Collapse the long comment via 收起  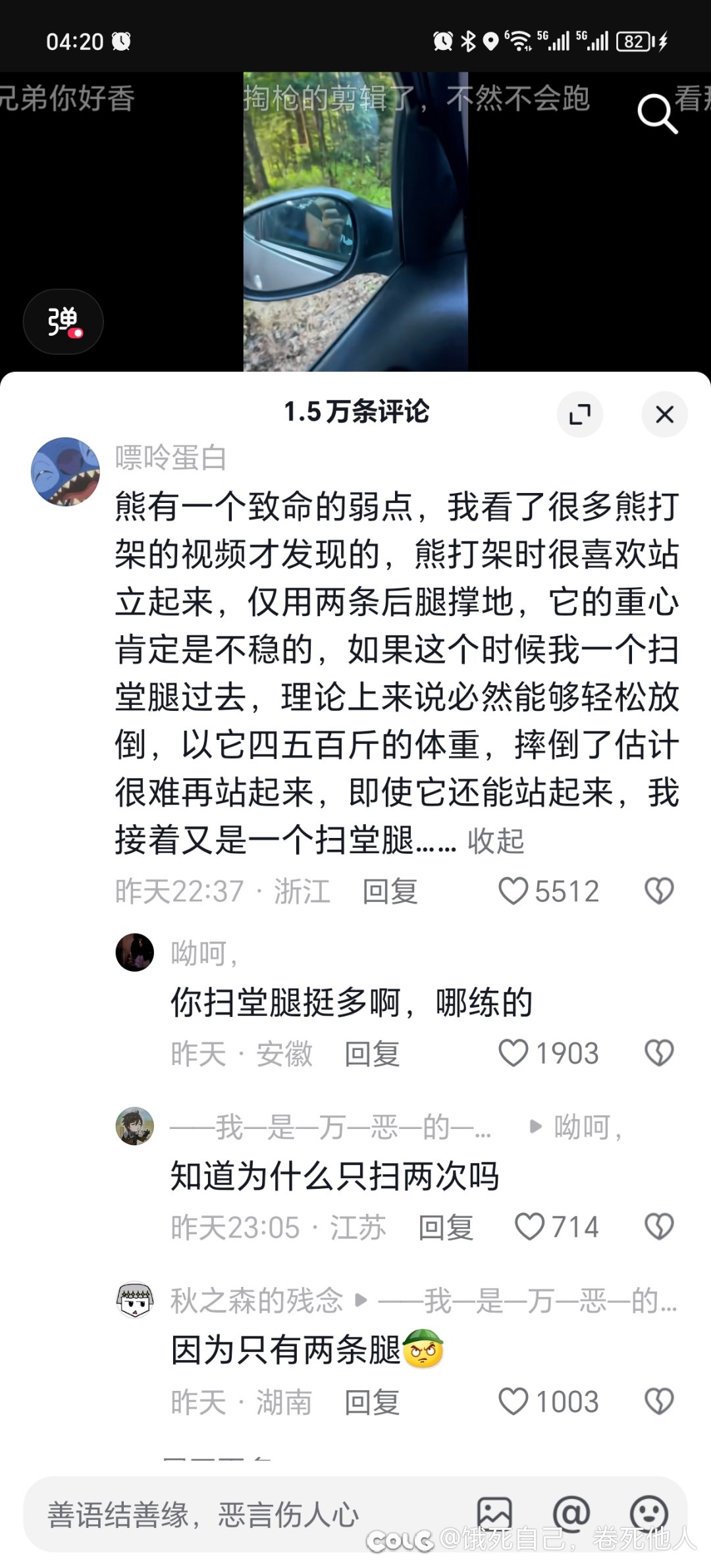(495, 841)
